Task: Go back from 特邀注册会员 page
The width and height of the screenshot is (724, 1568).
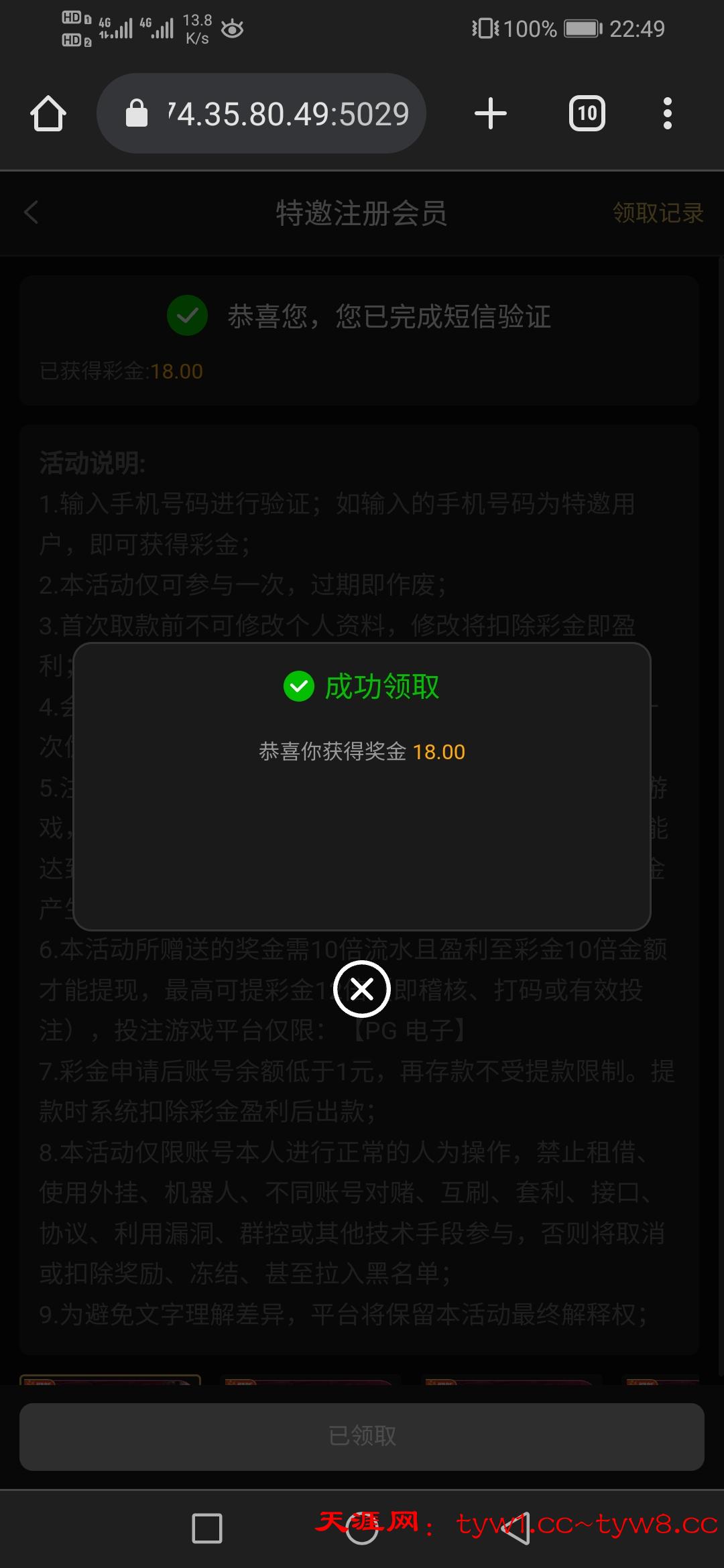Action: [x=32, y=213]
